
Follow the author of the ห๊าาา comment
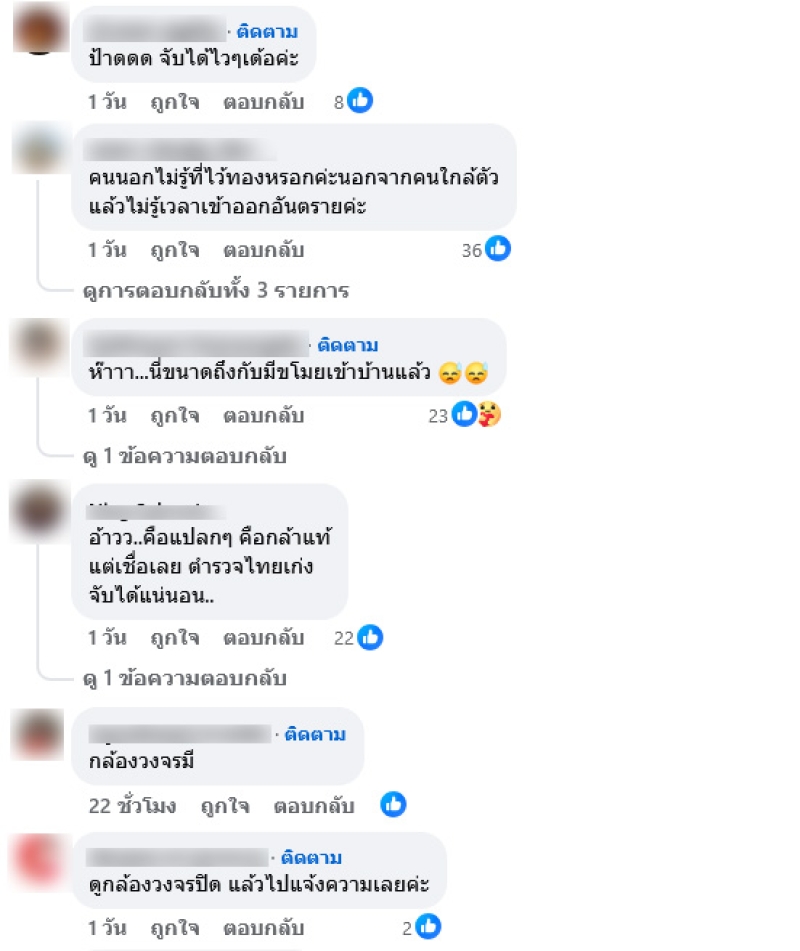click(348, 345)
